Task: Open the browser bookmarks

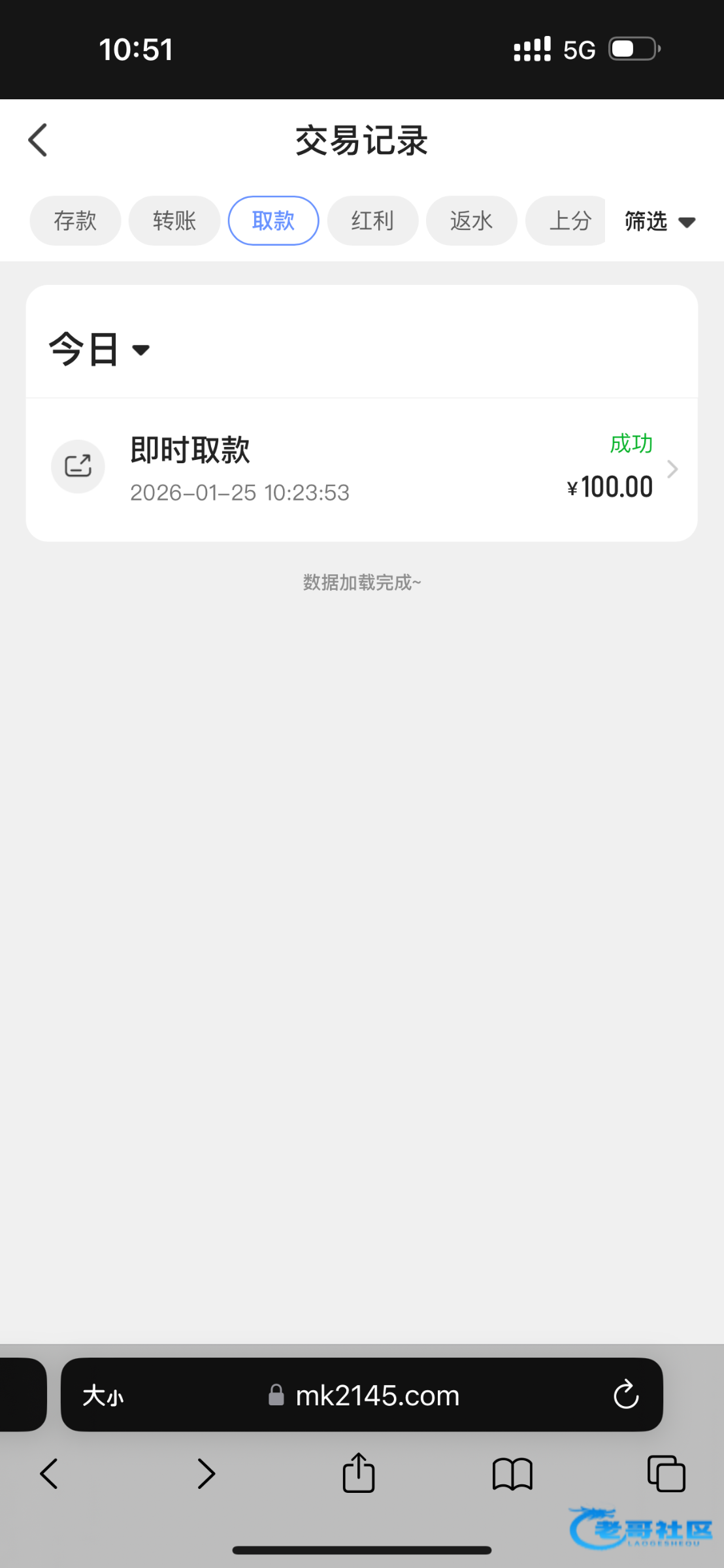Action: point(512,1474)
